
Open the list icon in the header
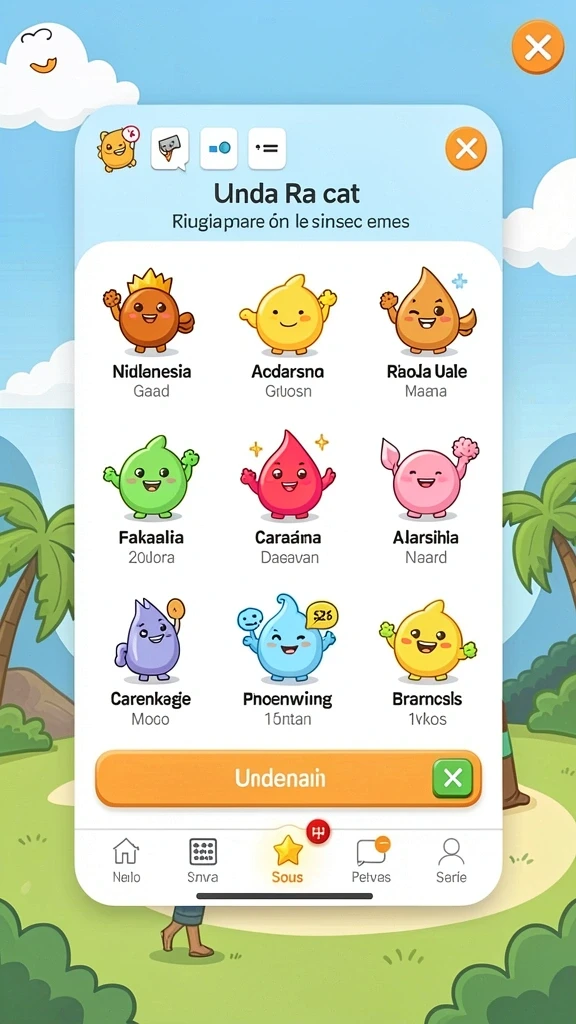pyautogui.click(x=267, y=149)
